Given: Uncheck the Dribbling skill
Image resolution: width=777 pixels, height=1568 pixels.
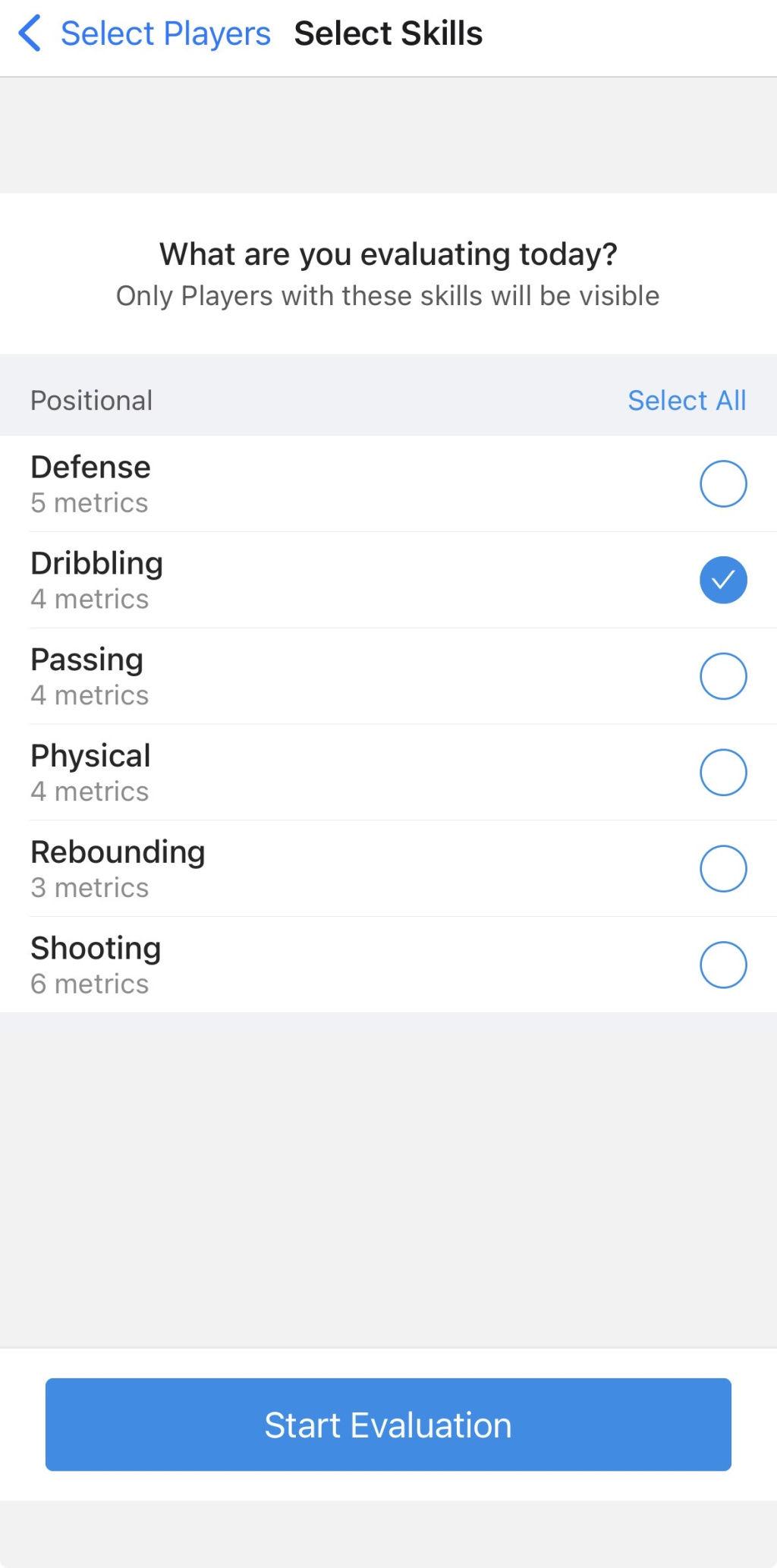Looking at the screenshot, I should click(x=722, y=580).
